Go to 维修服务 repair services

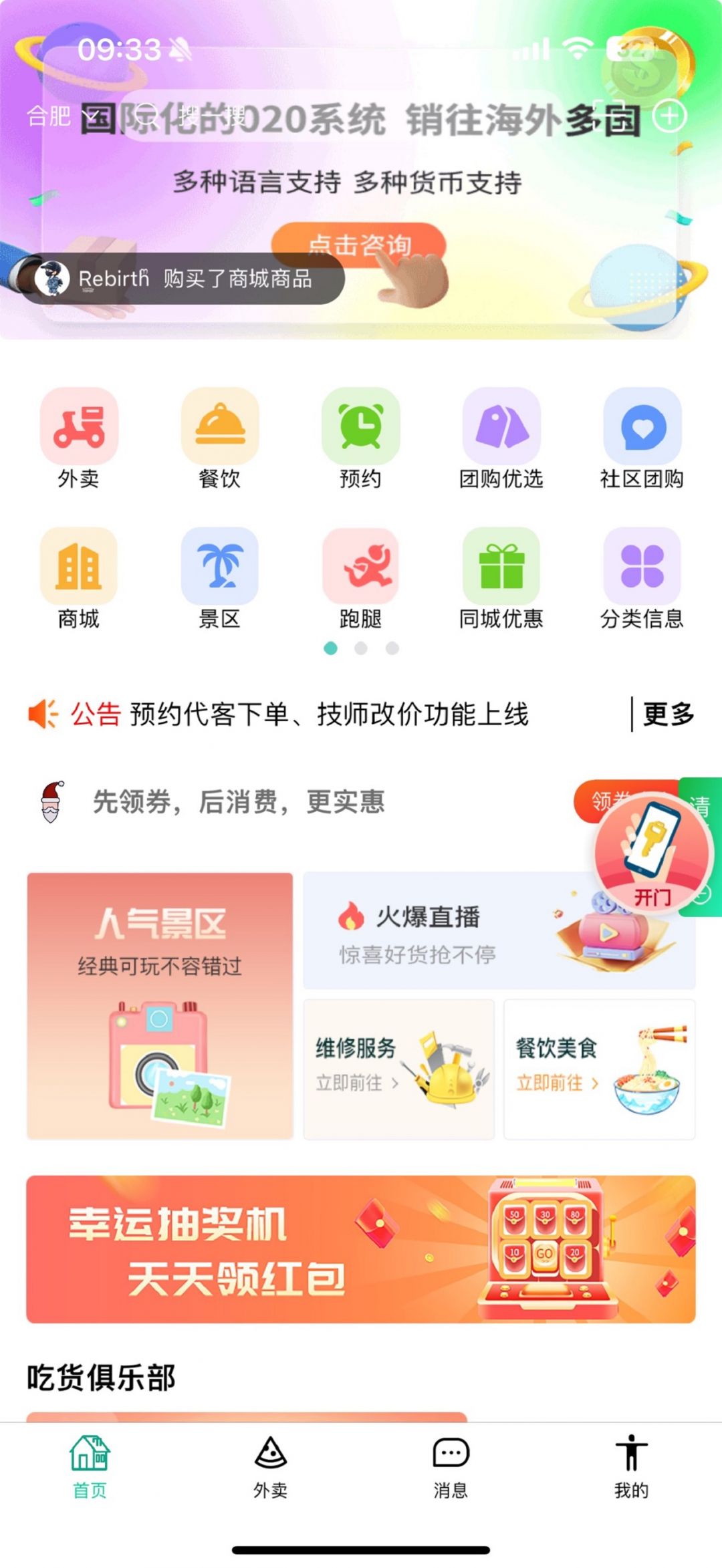point(398,1069)
